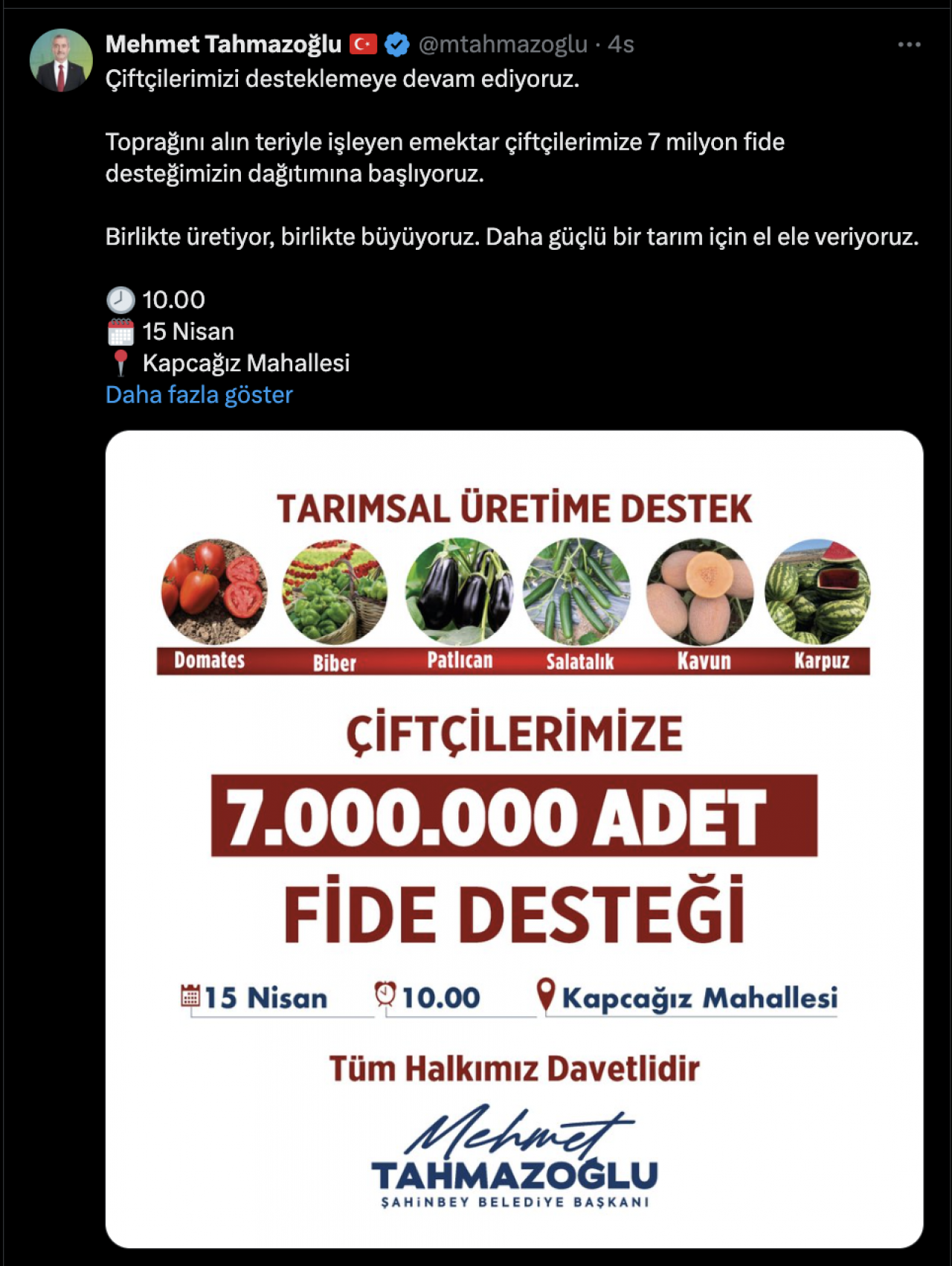Tap the Mehmet Tahmazoğlu display name
The width and height of the screenshot is (952, 1266).
(x=223, y=45)
